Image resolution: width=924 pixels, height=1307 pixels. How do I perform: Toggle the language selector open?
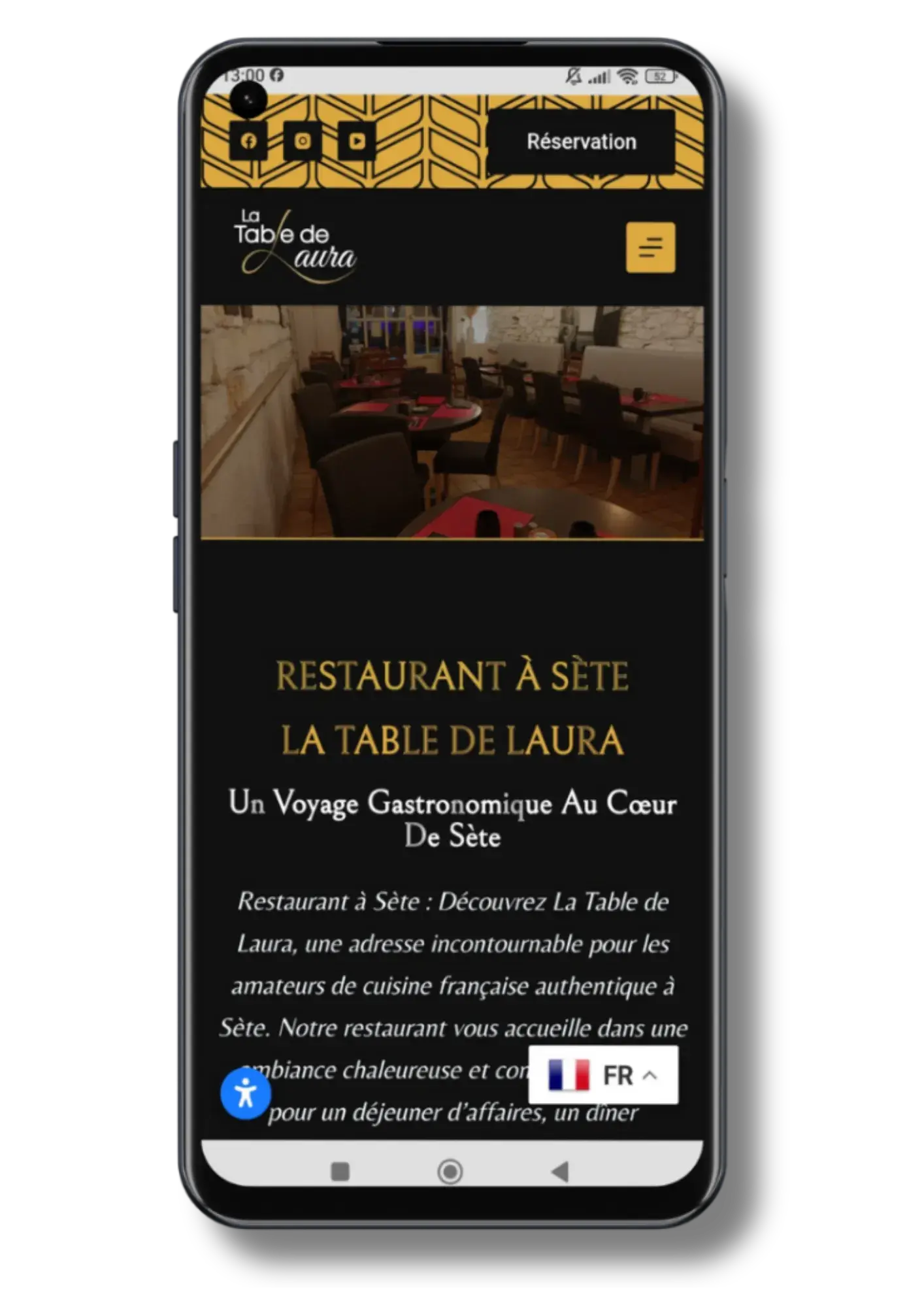pyautogui.click(x=601, y=1074)
